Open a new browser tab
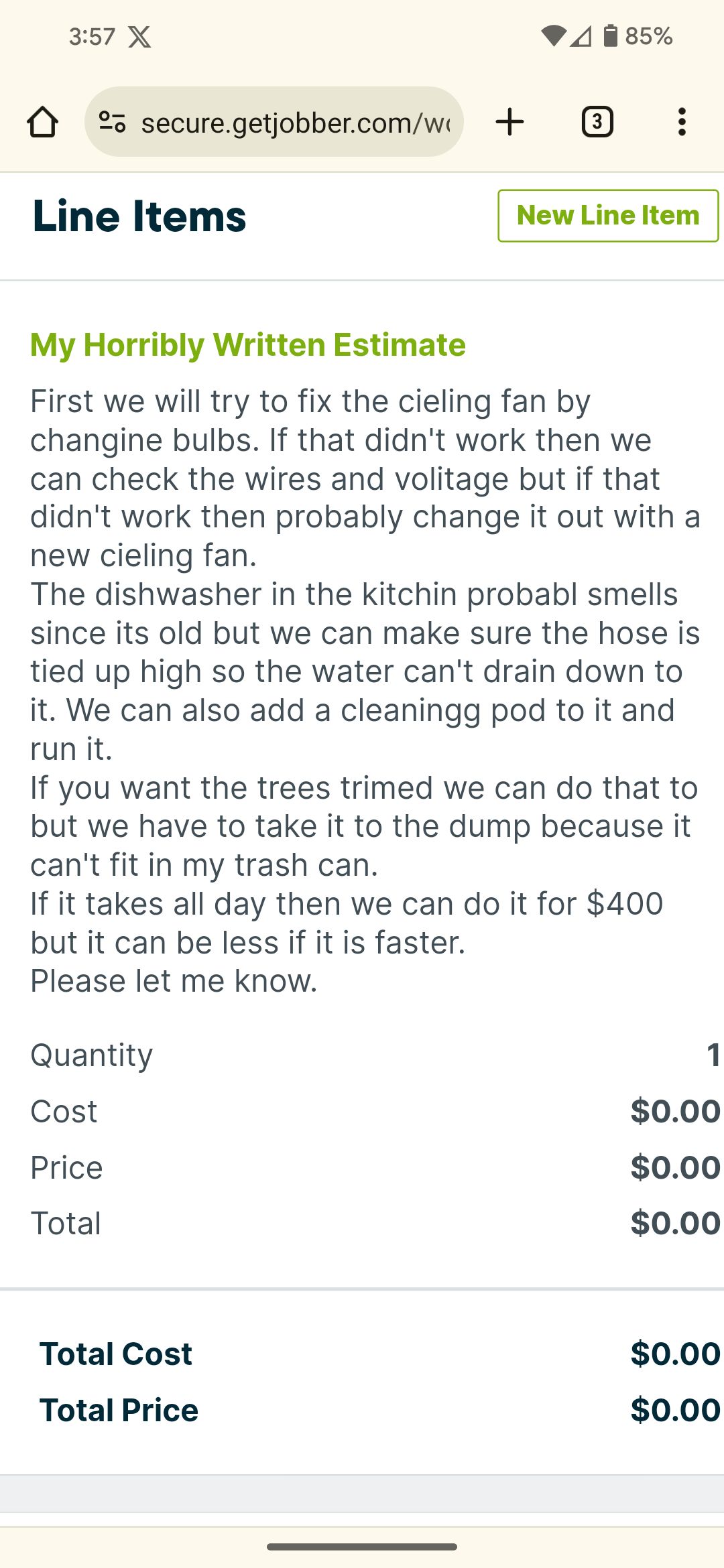724x1568 pixels. [x=509, y=122]
